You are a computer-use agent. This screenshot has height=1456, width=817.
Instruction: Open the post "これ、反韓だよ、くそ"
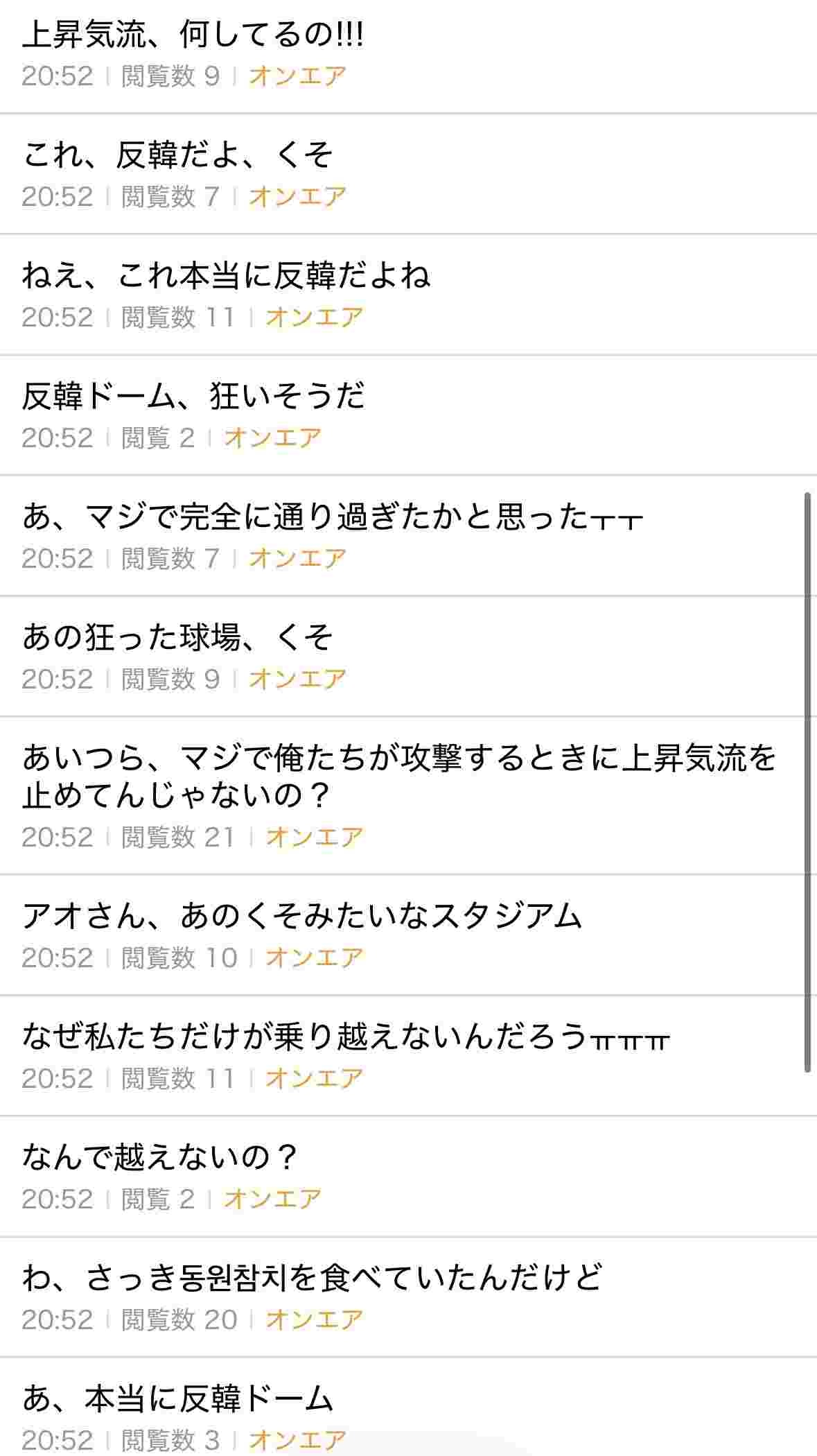[x=177, y=155]
